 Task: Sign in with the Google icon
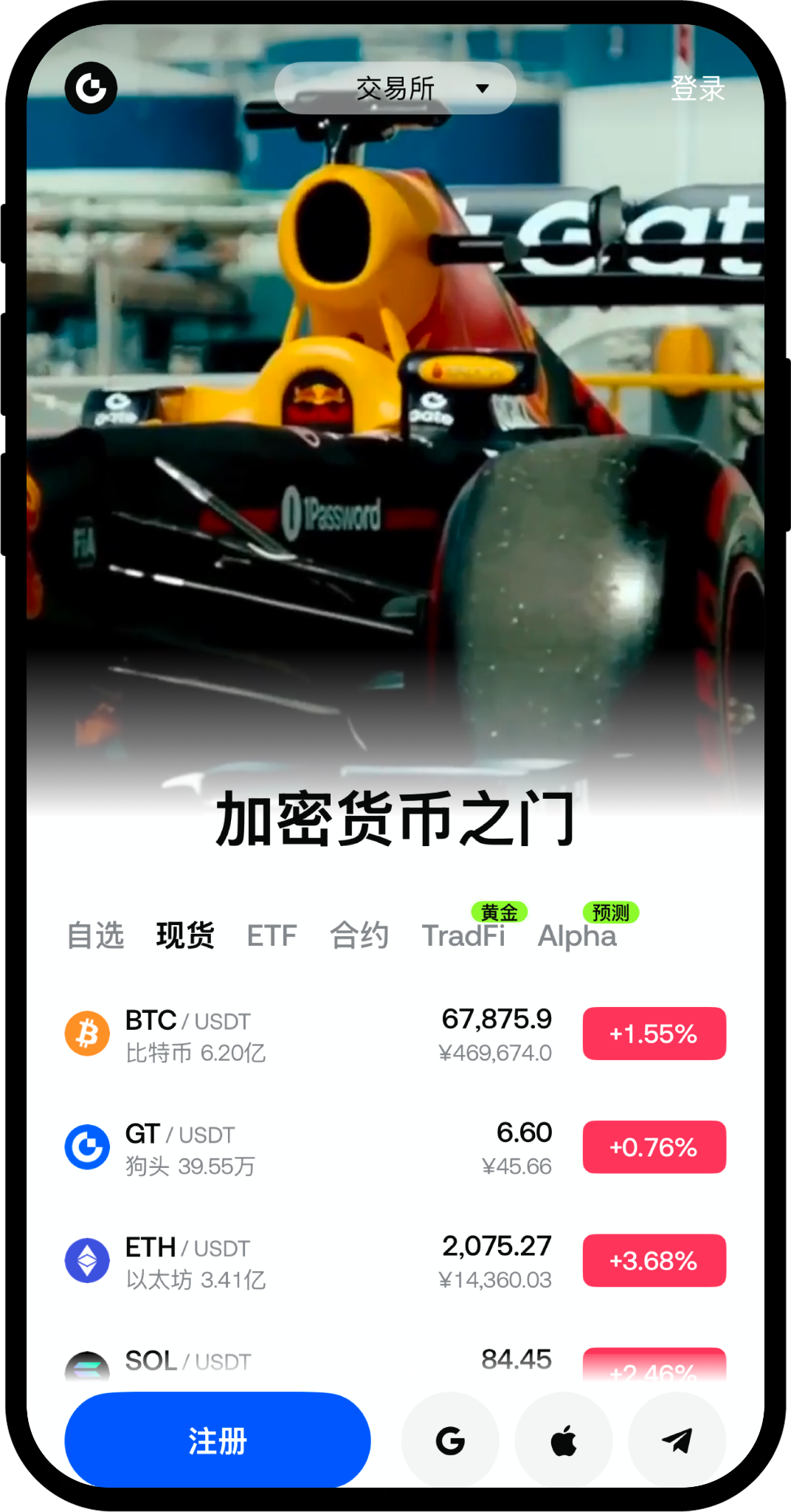coord(450,1440)
